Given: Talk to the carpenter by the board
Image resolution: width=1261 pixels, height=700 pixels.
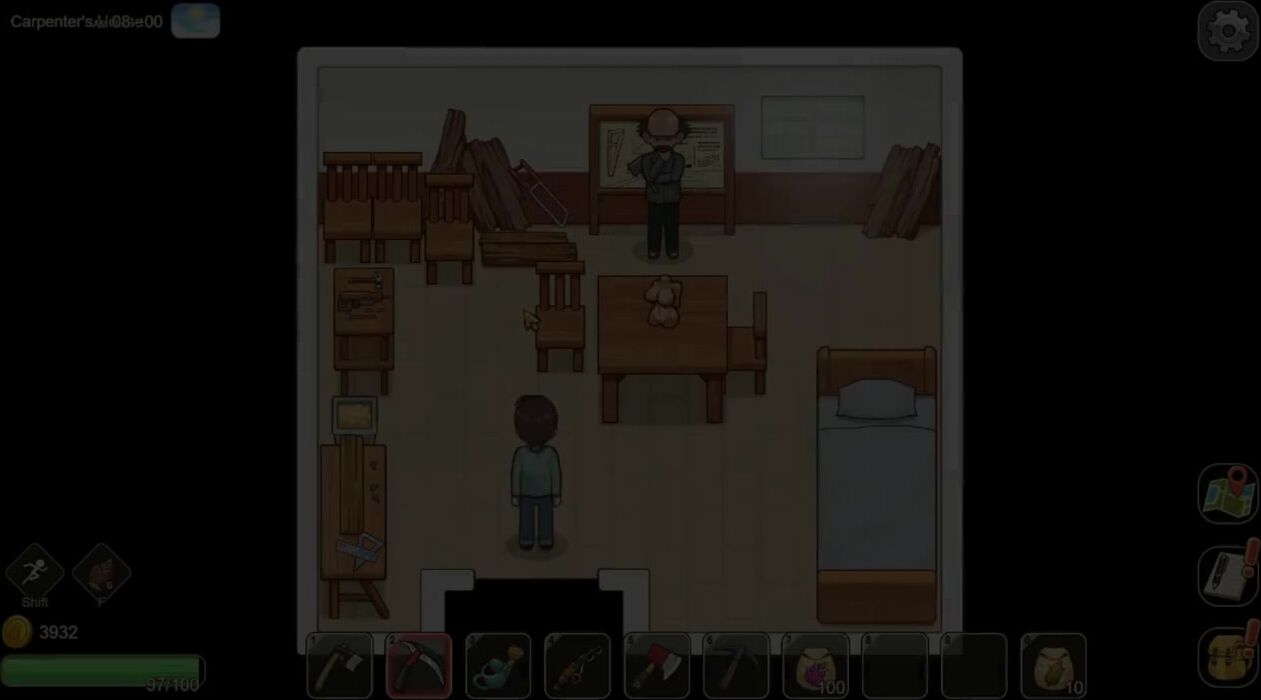Looking at the screenshot, I should coord(662,185).
